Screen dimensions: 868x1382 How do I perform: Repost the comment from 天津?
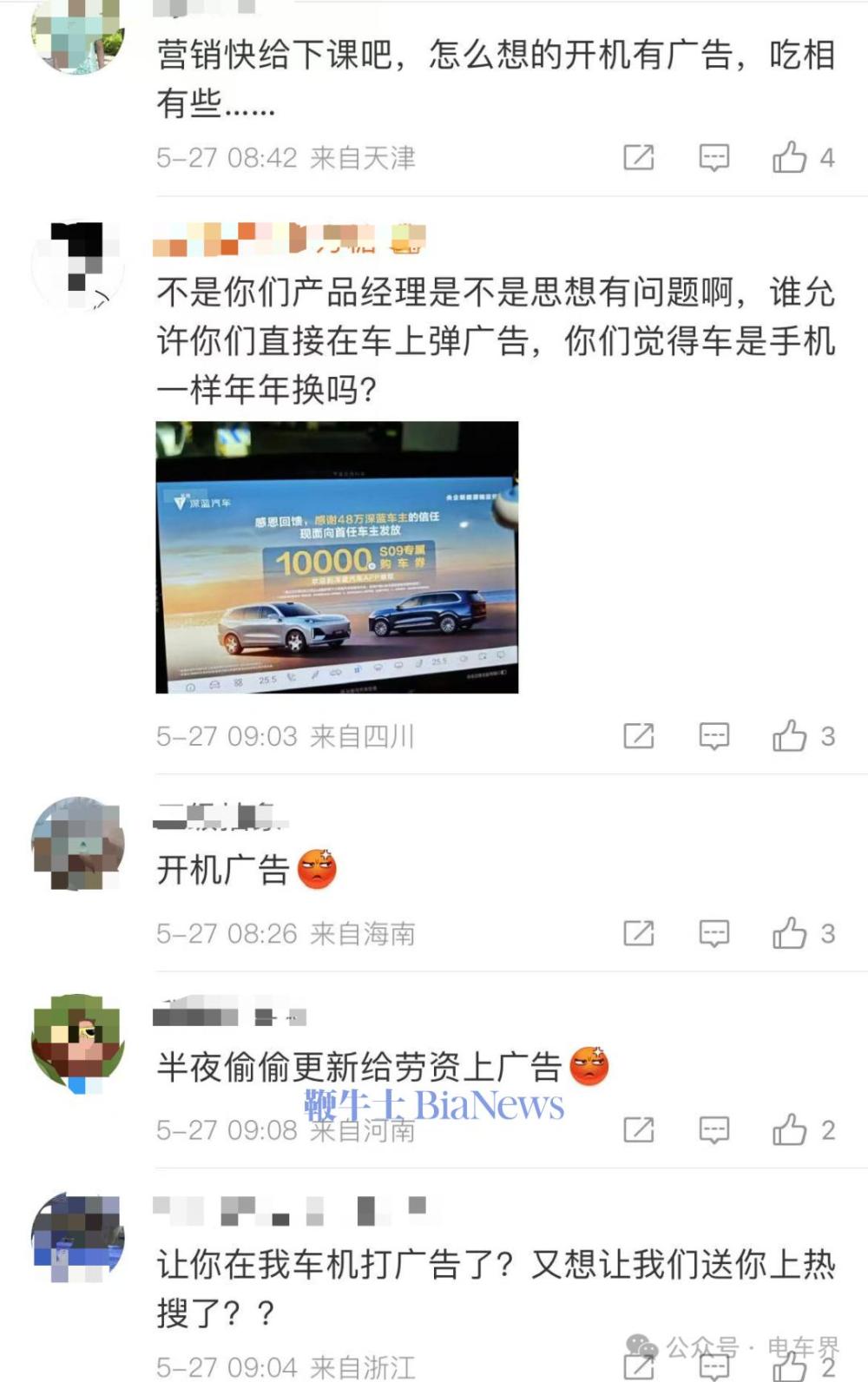point(639,157)
